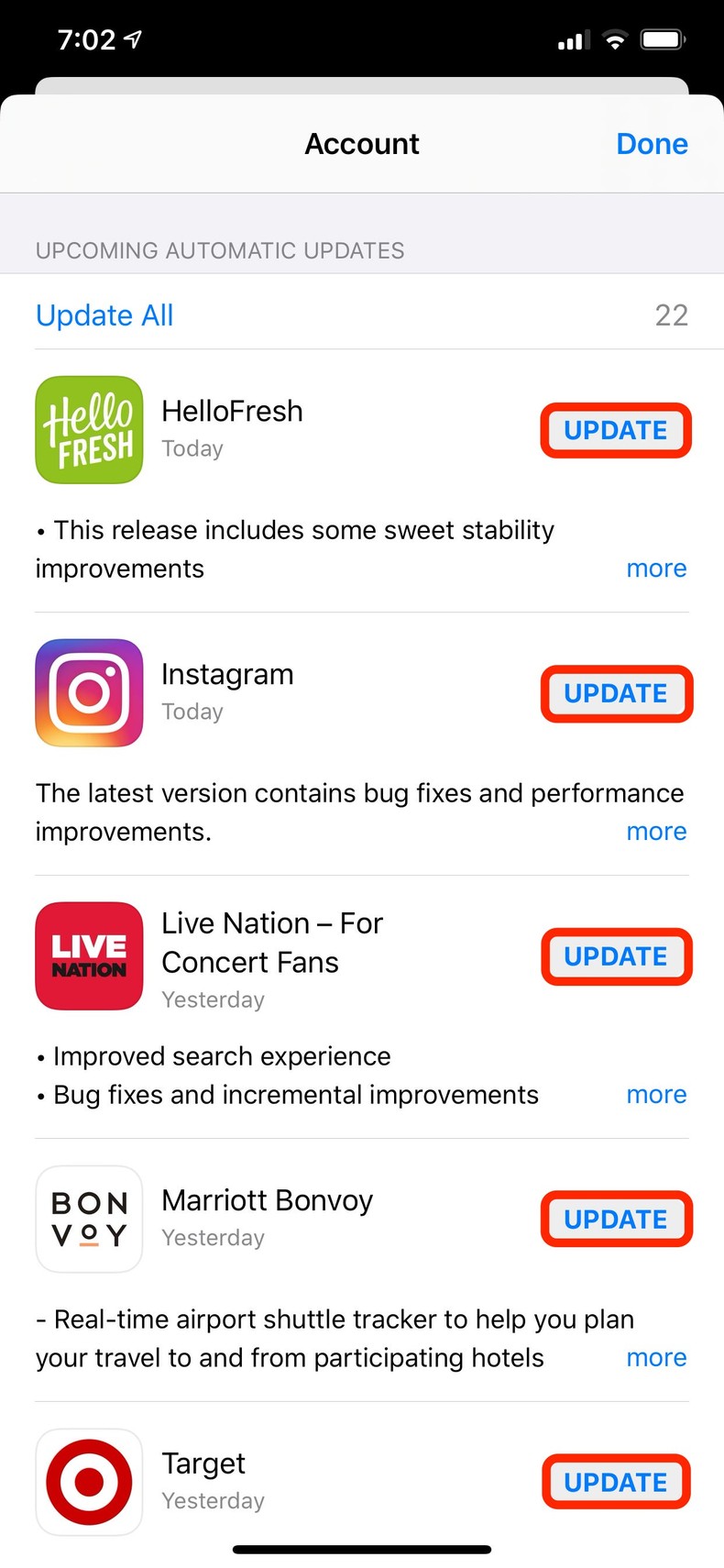Expand Live Nation release notes
This screenshot has height=1568, width=724.
click(x=656, y=1093)
